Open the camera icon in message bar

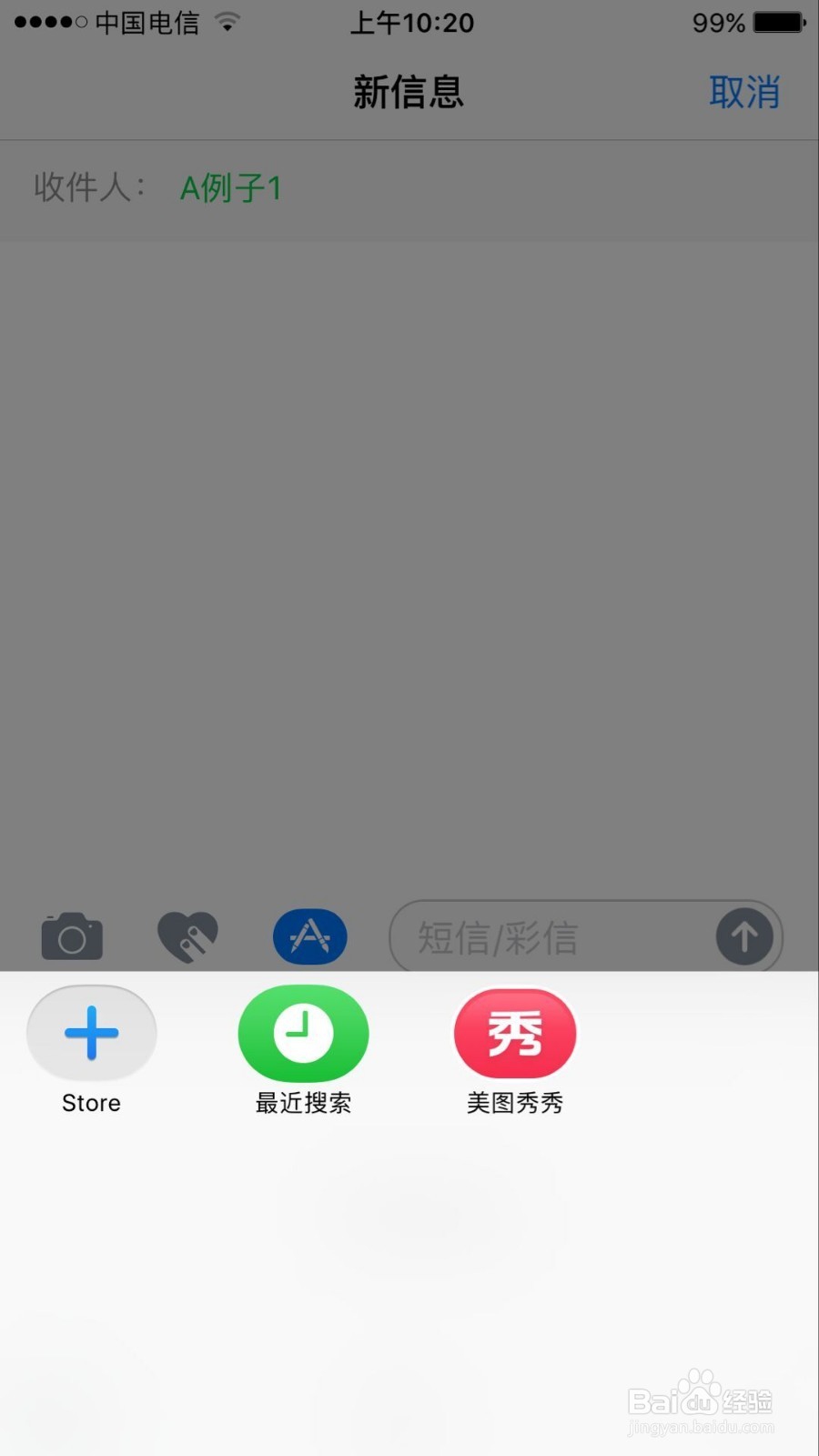(71, 935)
